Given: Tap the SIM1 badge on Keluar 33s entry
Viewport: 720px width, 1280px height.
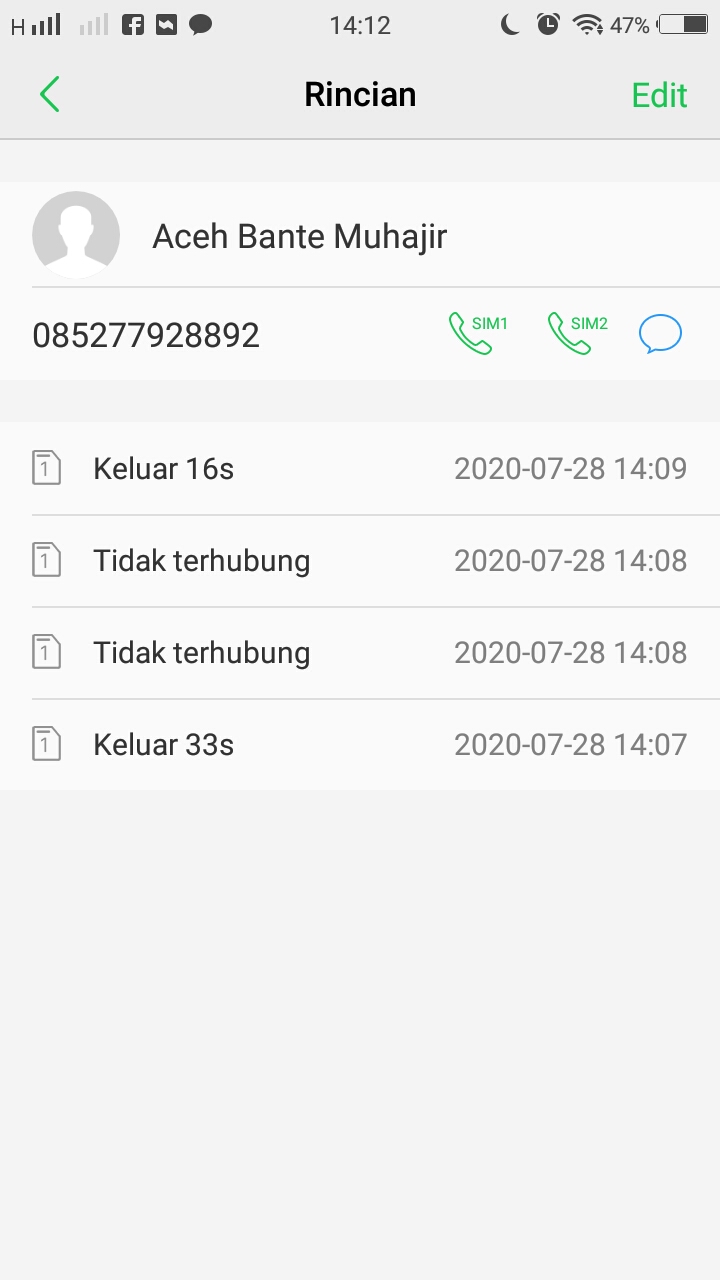Looking at the screenshot, I should click(46, 743).
